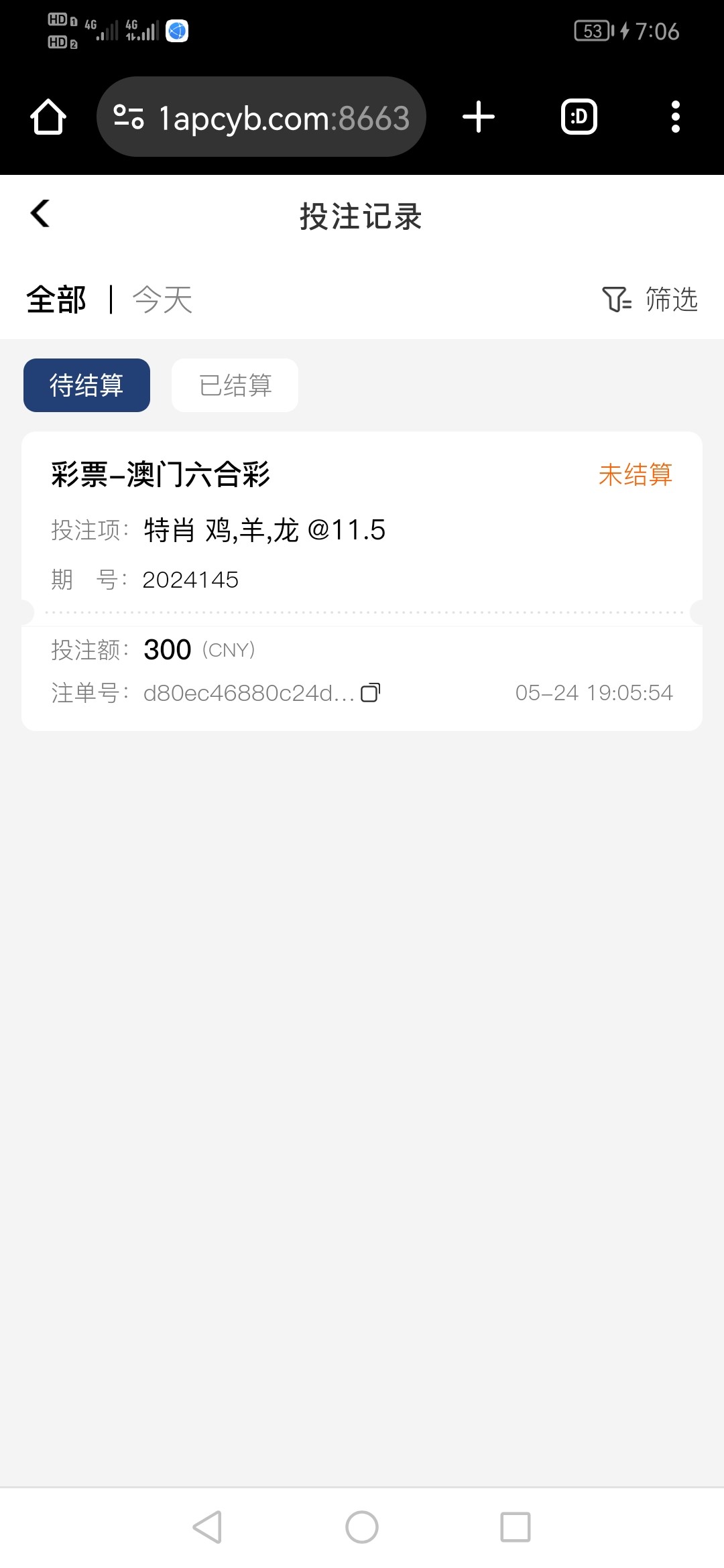724x1568 pixels.
Task: Select the 已结算 tab
Action: (x=235, y=385)
